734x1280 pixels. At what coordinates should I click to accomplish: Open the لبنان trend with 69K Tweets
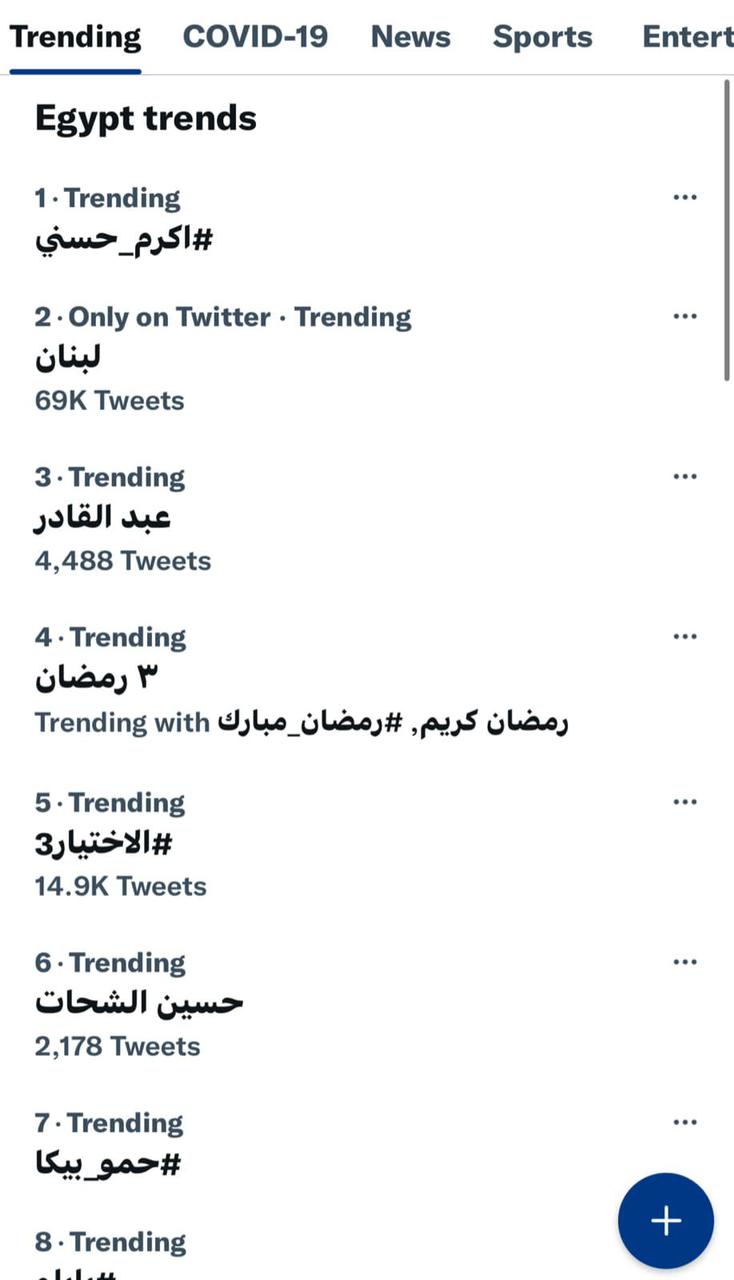68,358
